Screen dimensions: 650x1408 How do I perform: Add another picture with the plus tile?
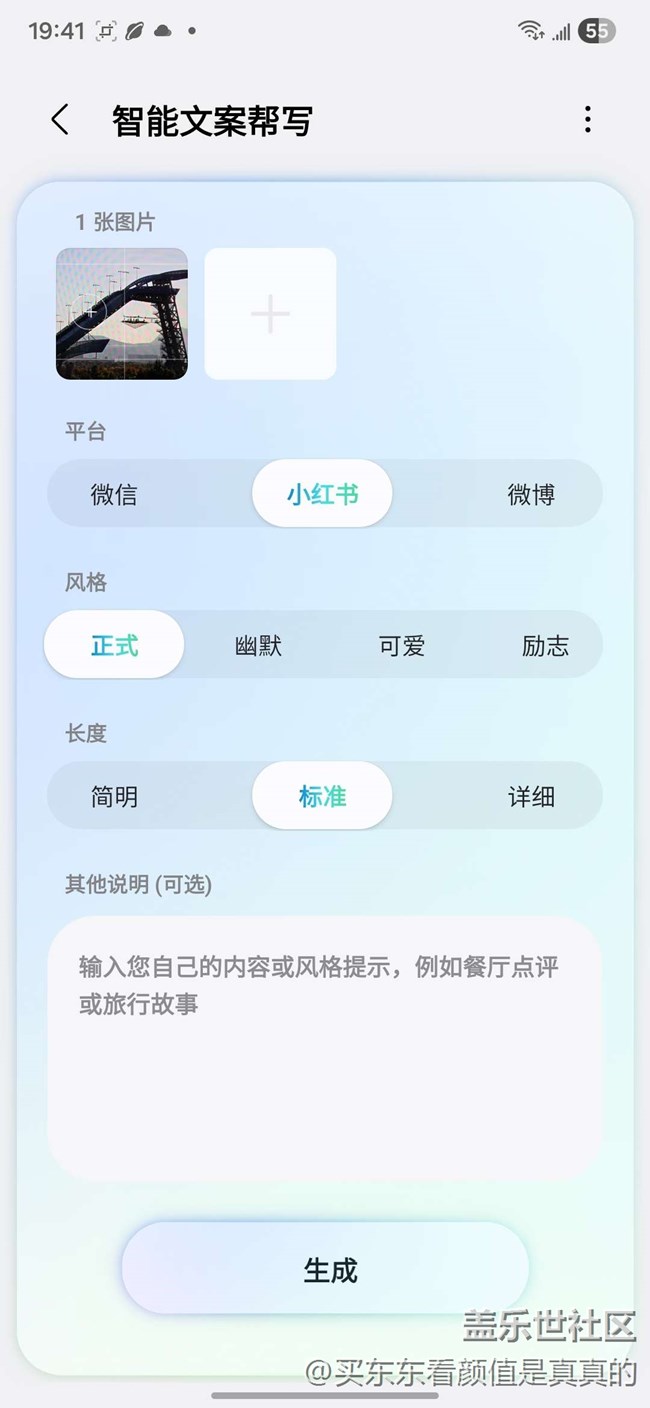[x=270, y=314]
